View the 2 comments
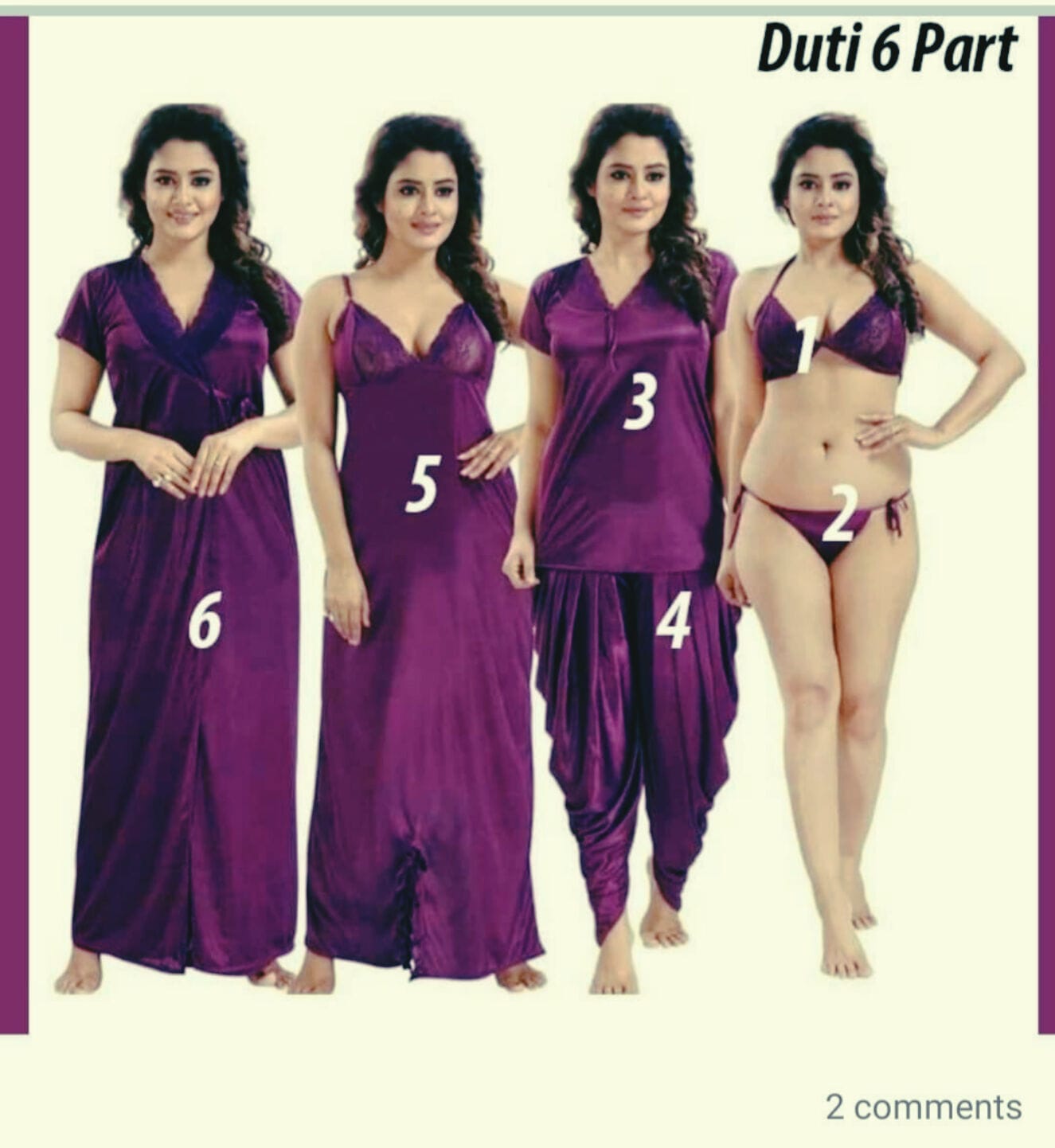 pyautogui.click(x=923, y=1107)
